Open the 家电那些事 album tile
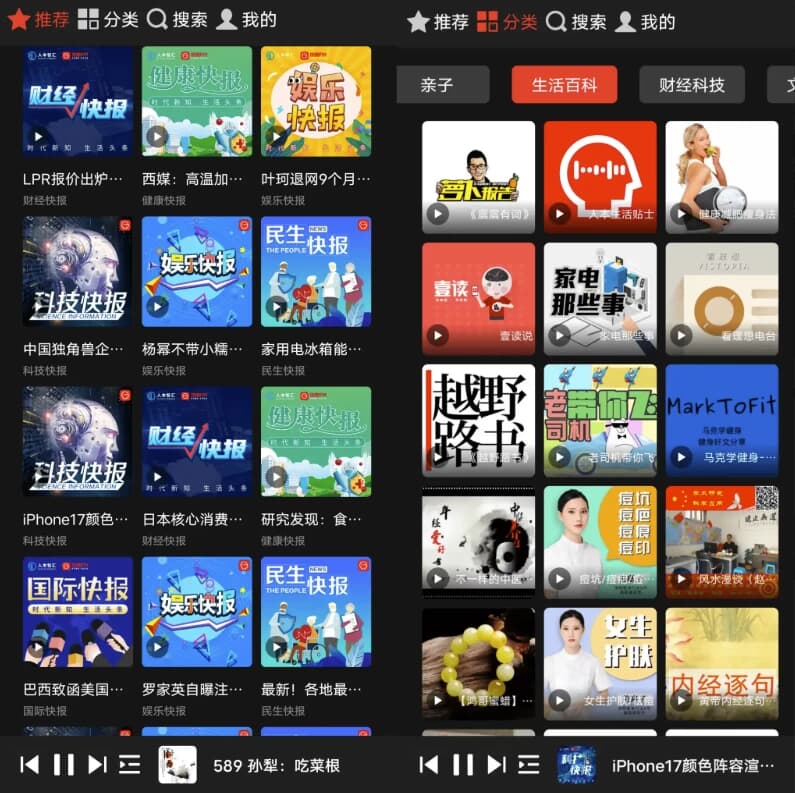Viewport: 795px width, 793px height. (x=600, y=298)
